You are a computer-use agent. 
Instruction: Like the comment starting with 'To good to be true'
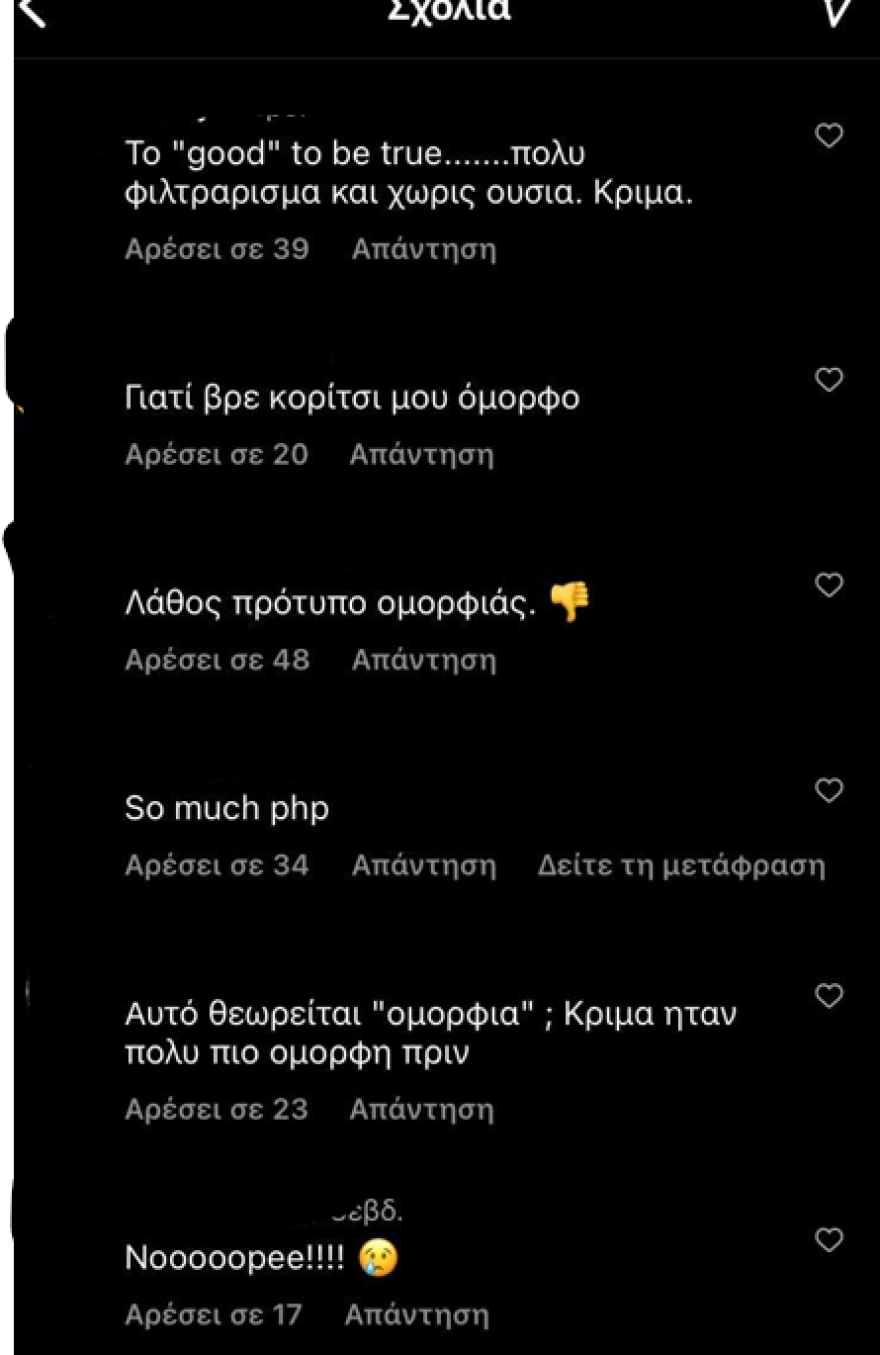pos(830,137)
